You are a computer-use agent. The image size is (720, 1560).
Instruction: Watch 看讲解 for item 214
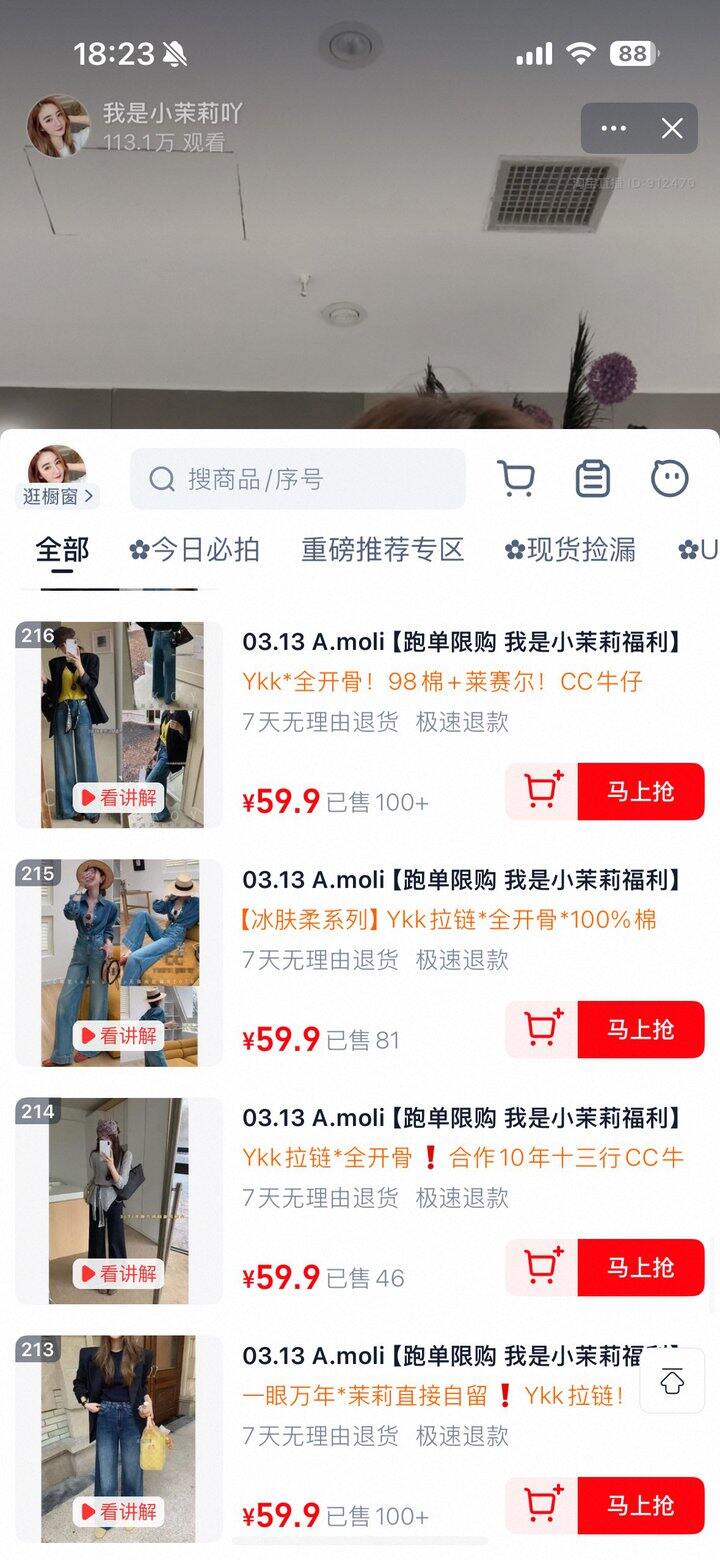(119, 1274)
